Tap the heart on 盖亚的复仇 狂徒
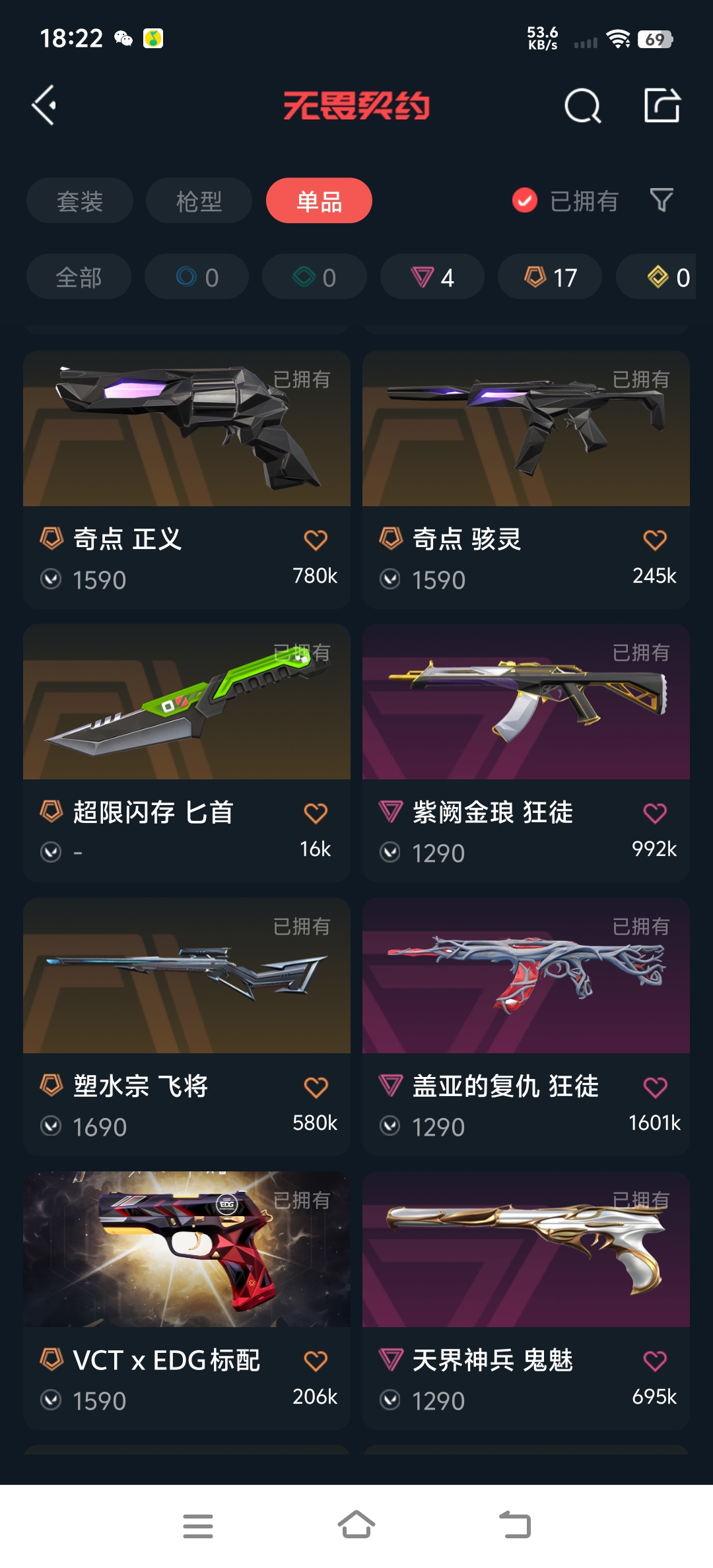Screen dimensions: 713x1568 tap(655, 1087)
